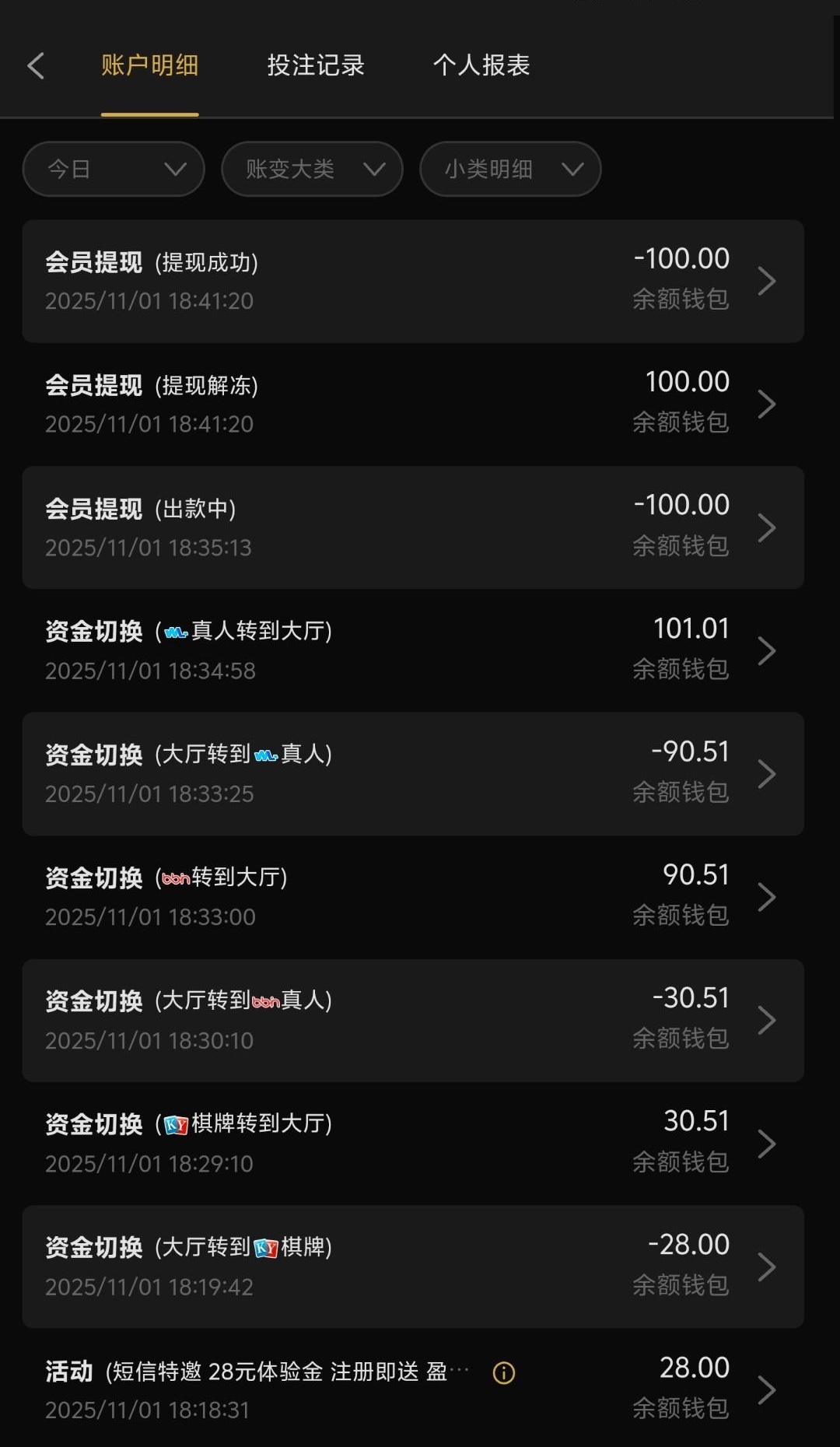The image size is (840, 1447).
Task: Switch to the 个人报表 tab
Action: click(481, 65)
